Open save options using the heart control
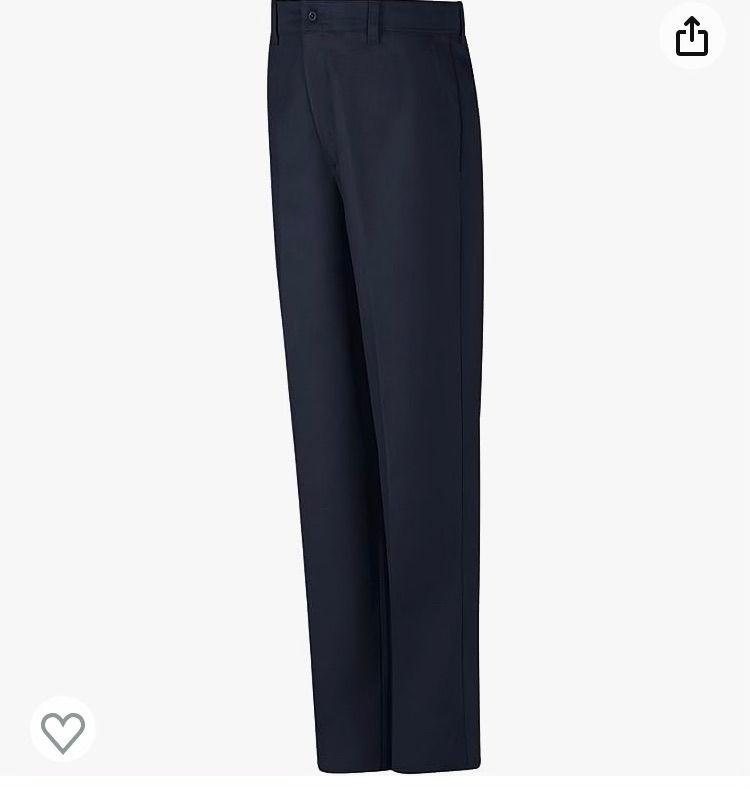 click(x=62, y=731)
